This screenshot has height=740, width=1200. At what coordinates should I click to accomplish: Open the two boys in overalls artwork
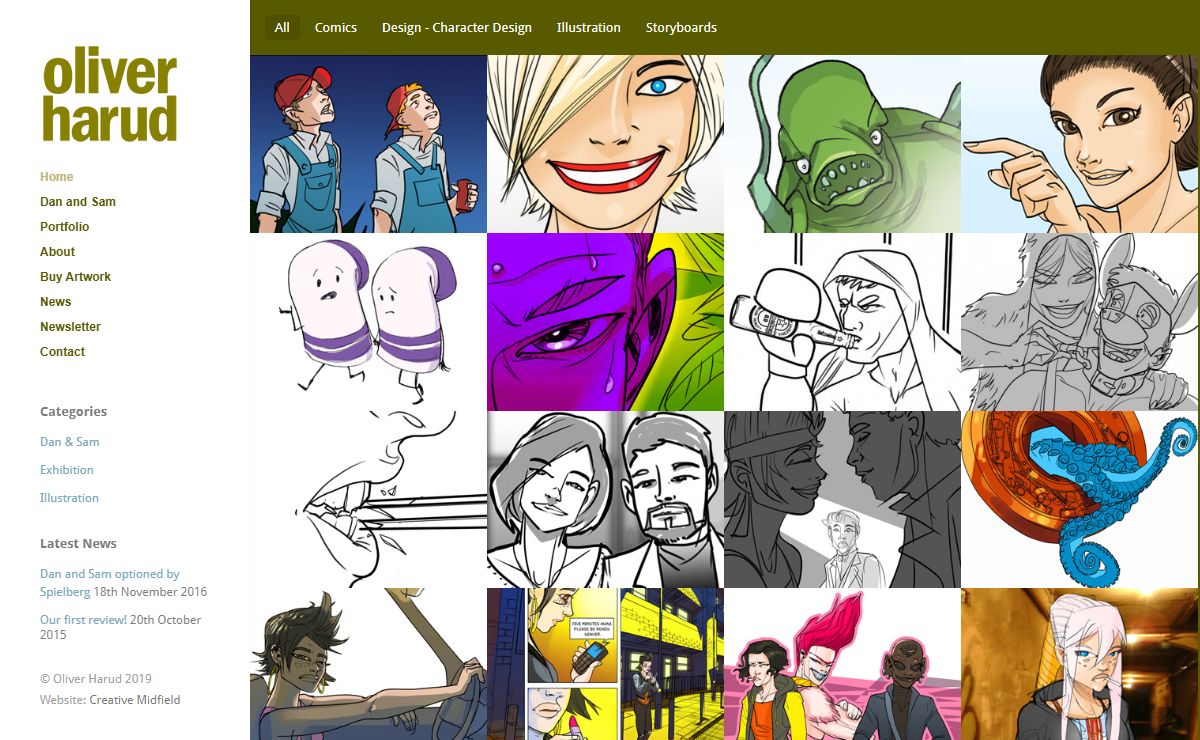coord(368,144)
